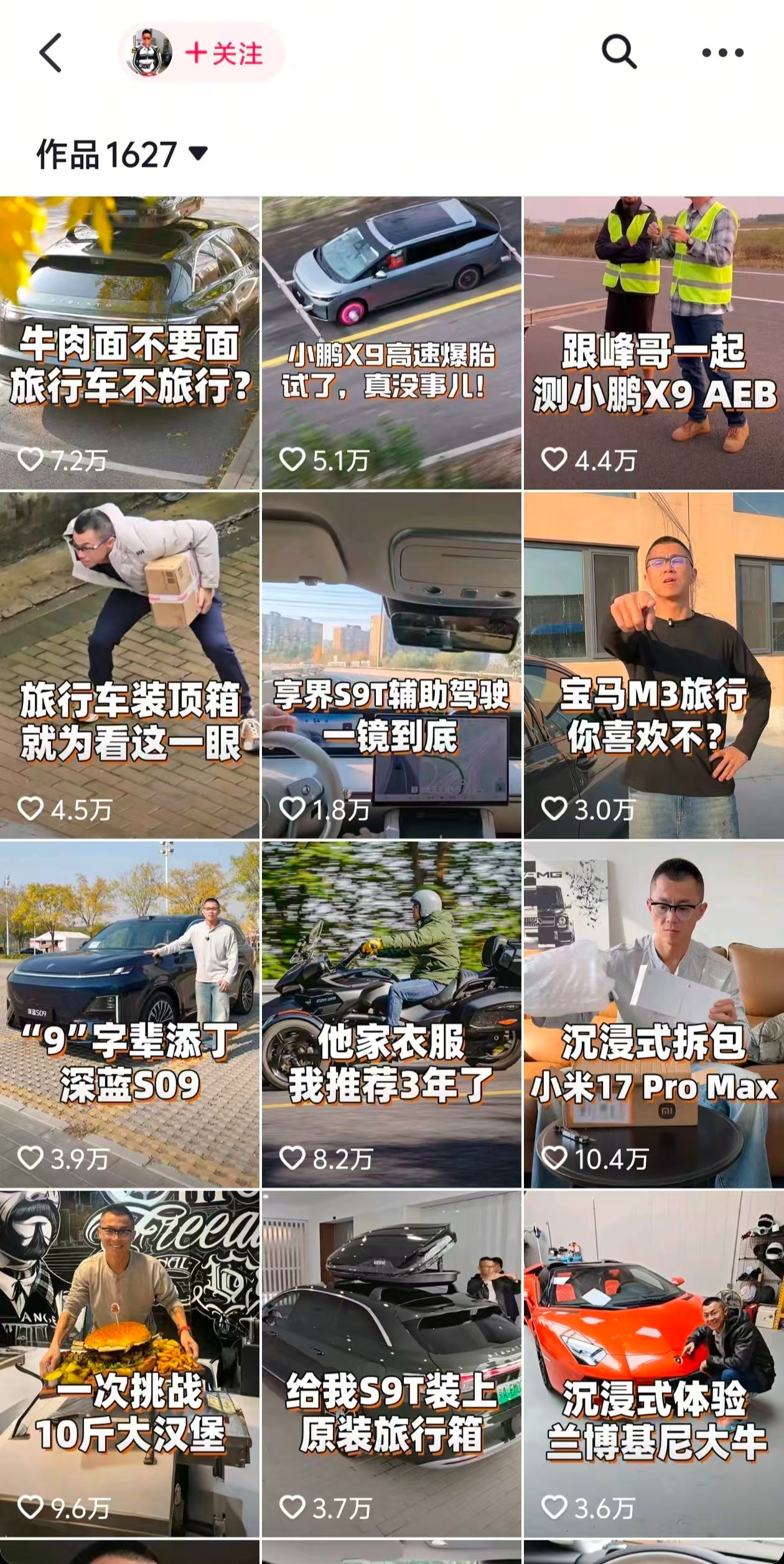
Task: View the 宝马M3旅行 你喜欢不 video
Action: pos(653,665)
